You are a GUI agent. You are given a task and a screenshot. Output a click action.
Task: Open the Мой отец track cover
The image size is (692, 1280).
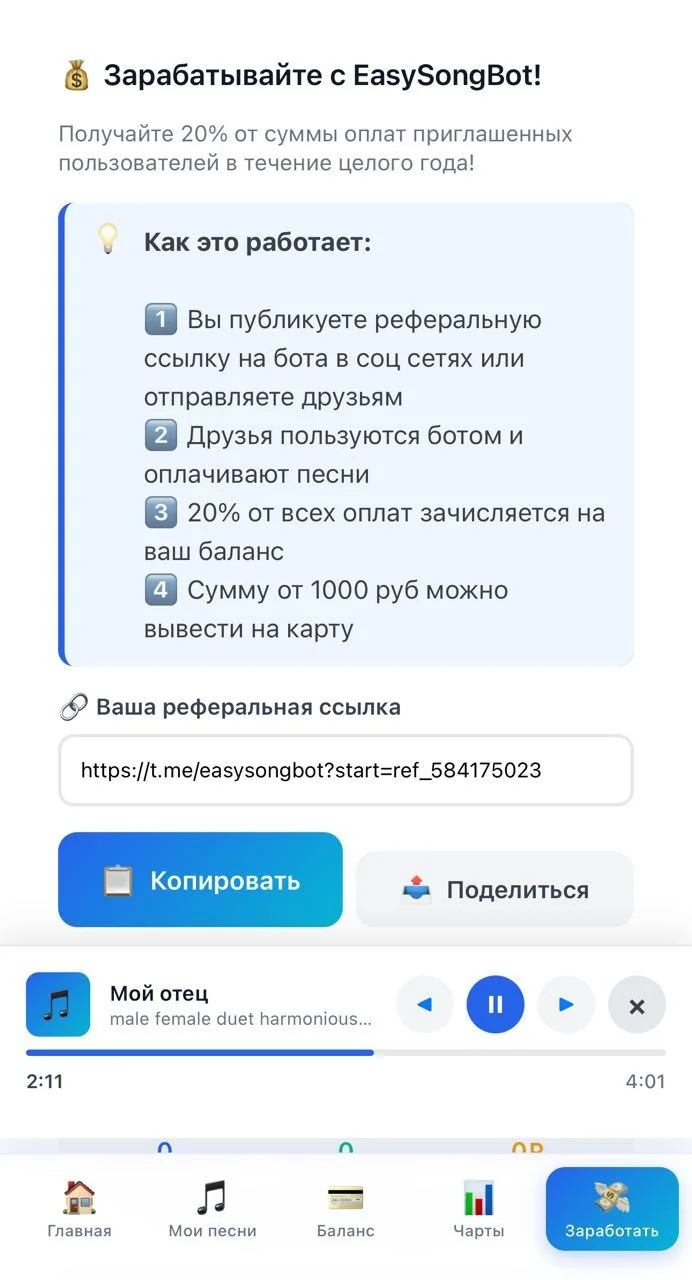click(58, 1004)
